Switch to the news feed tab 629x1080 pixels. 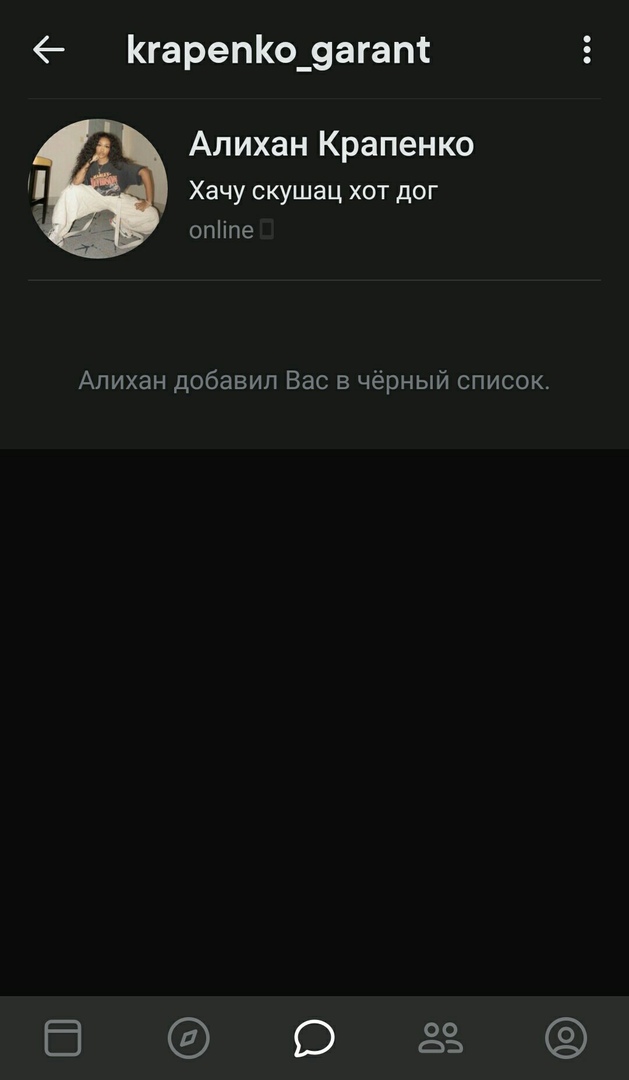tap(63, 1038)
